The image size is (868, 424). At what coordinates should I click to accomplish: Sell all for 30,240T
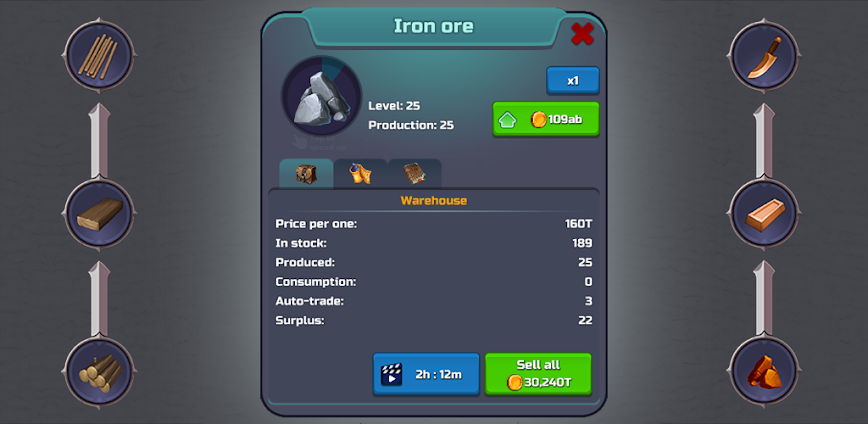tap(538, 374)
